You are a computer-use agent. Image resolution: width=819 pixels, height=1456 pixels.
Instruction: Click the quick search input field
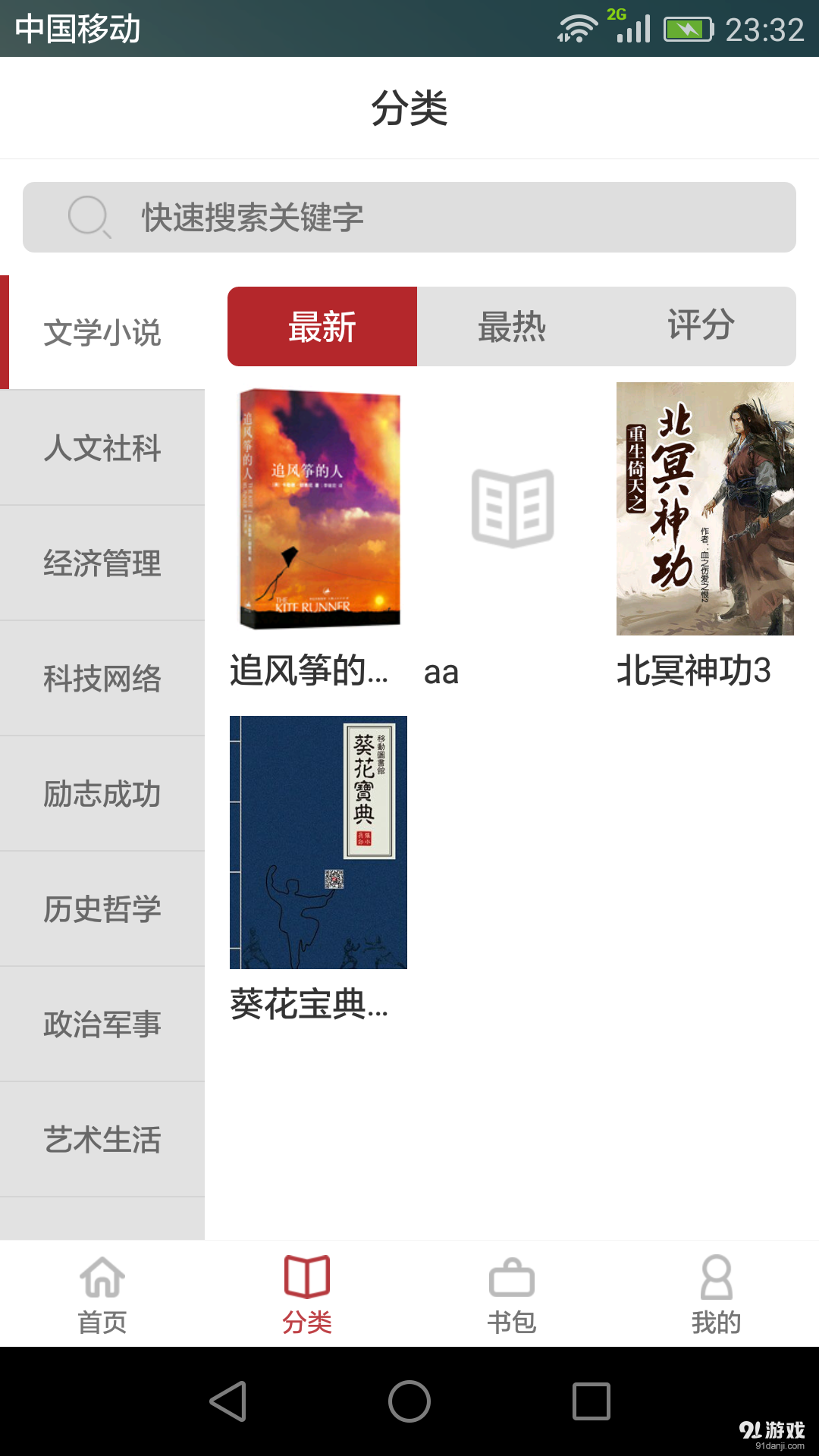point(409,216)
